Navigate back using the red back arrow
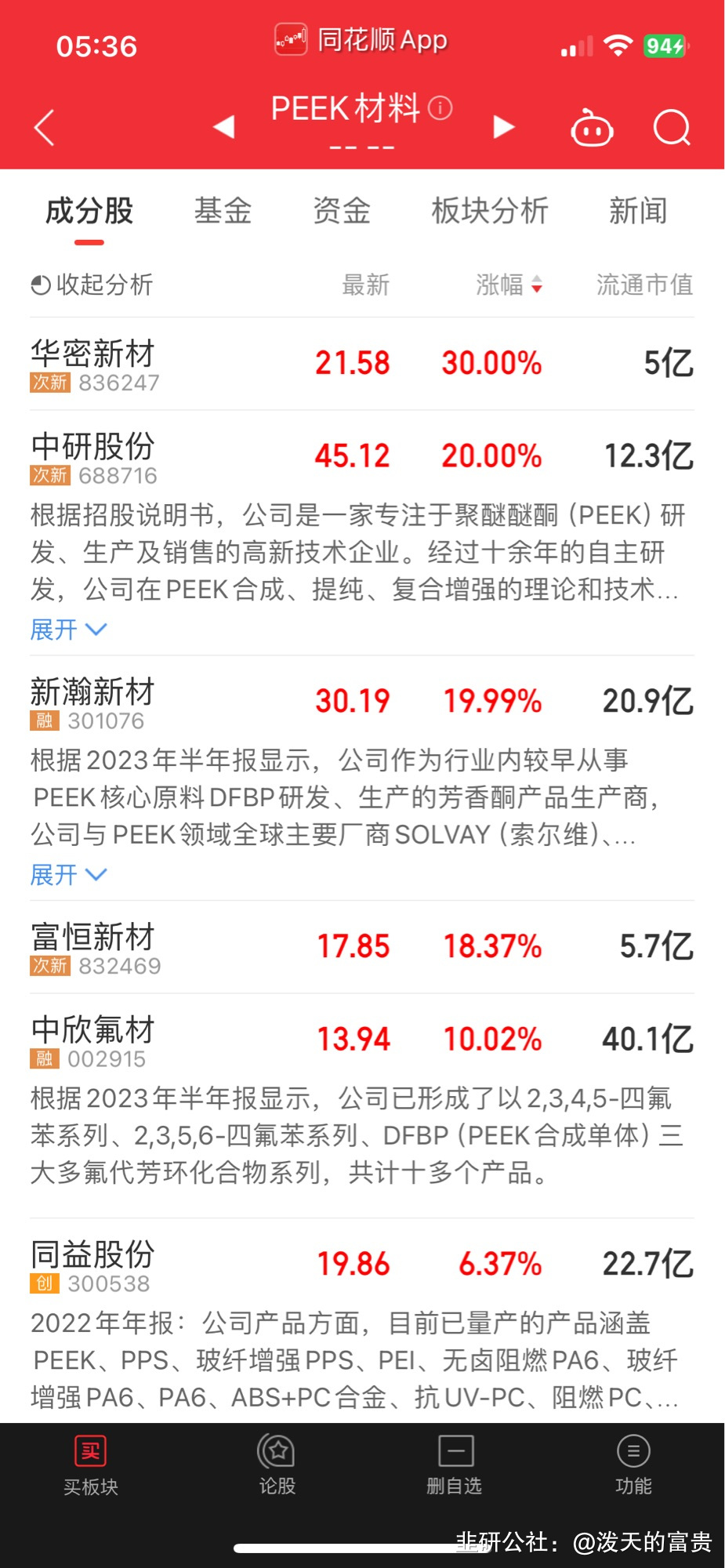Image resolution: width=725 pixels, height=1568 pixels. (x=45, y=127)
